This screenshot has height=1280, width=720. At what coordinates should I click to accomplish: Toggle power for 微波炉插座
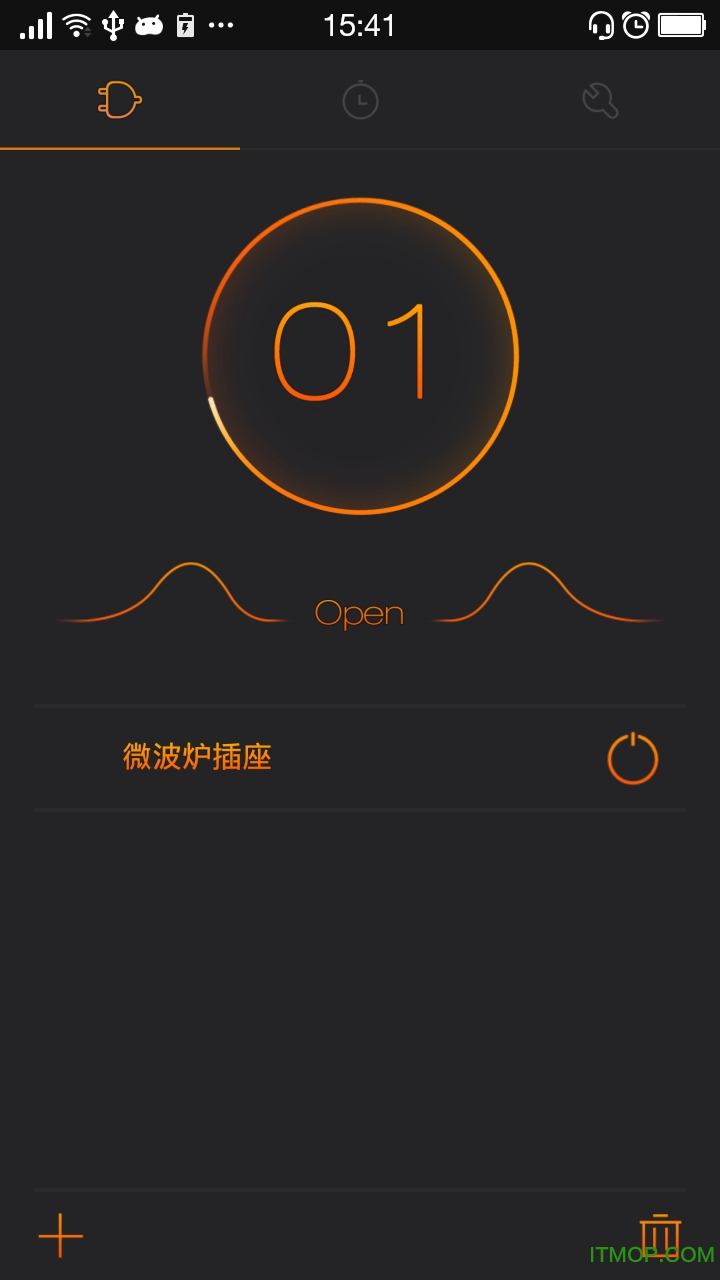pyautogui.click(x=633, y=758)
